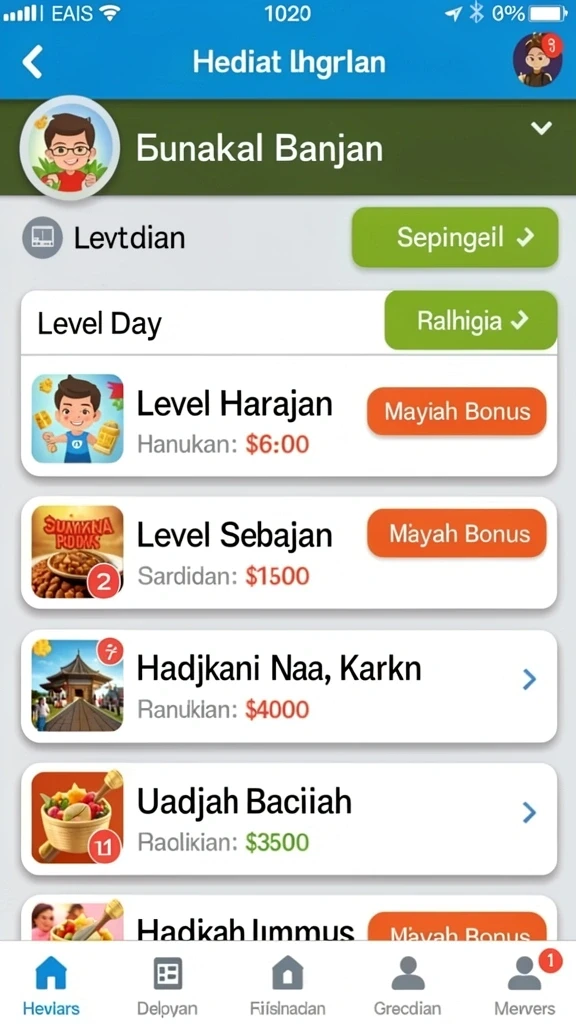Switch to the Fiislnadan tab
The width and height of the screenshot is (576, 1024).
287,985
